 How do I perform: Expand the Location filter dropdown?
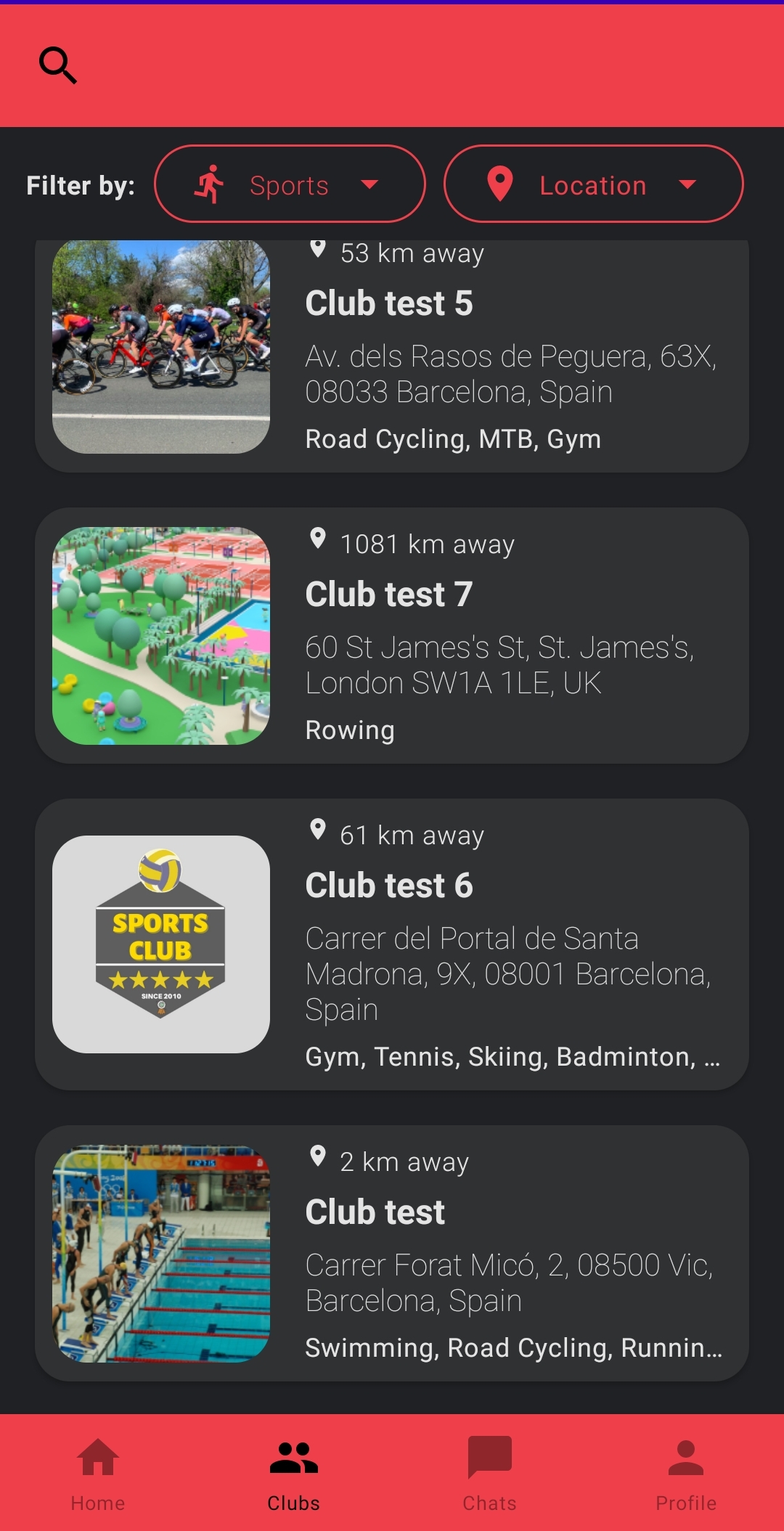click(x=593, y=184)
